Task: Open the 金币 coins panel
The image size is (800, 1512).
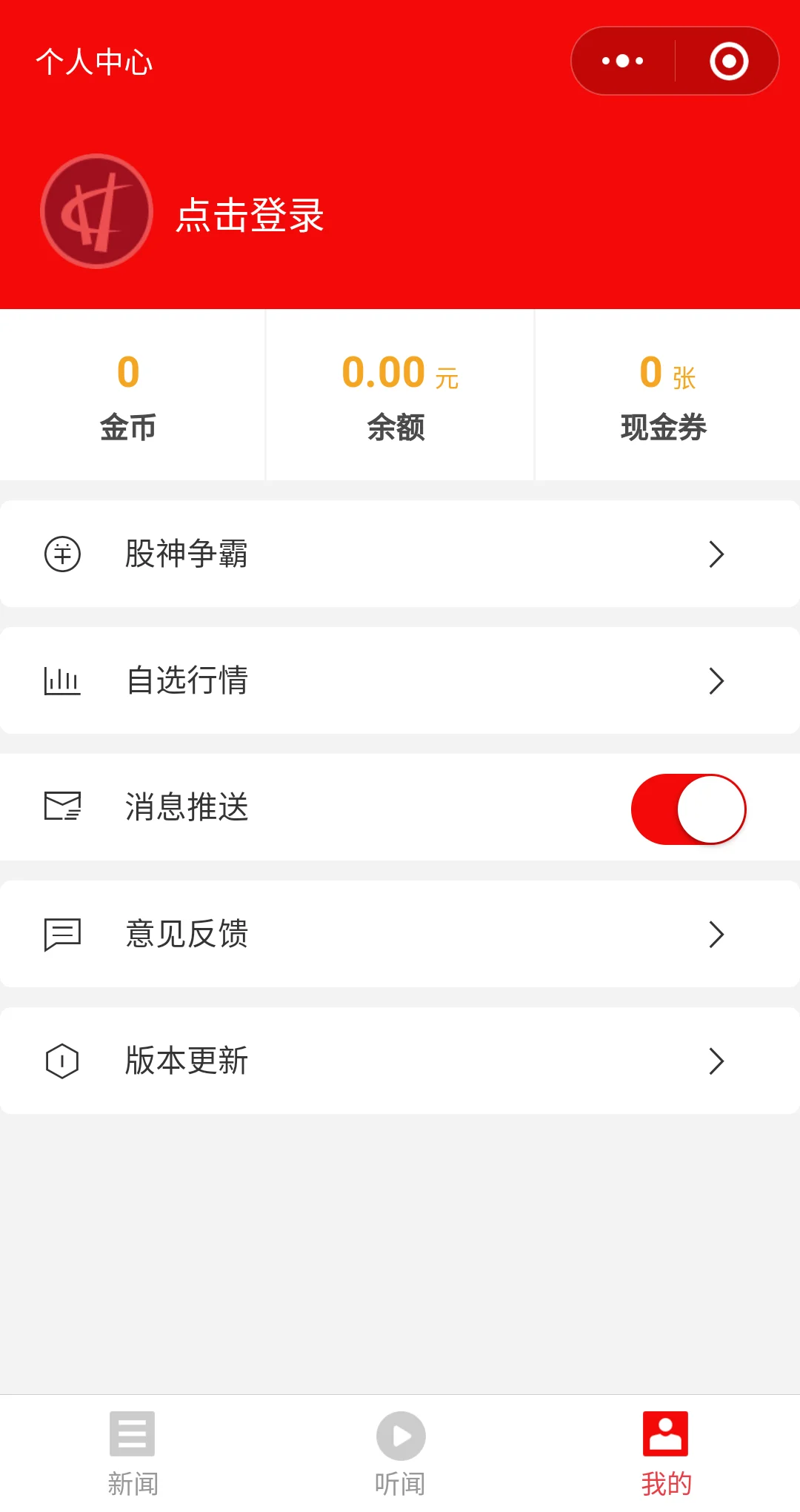Action: click(x=128, y=397)
